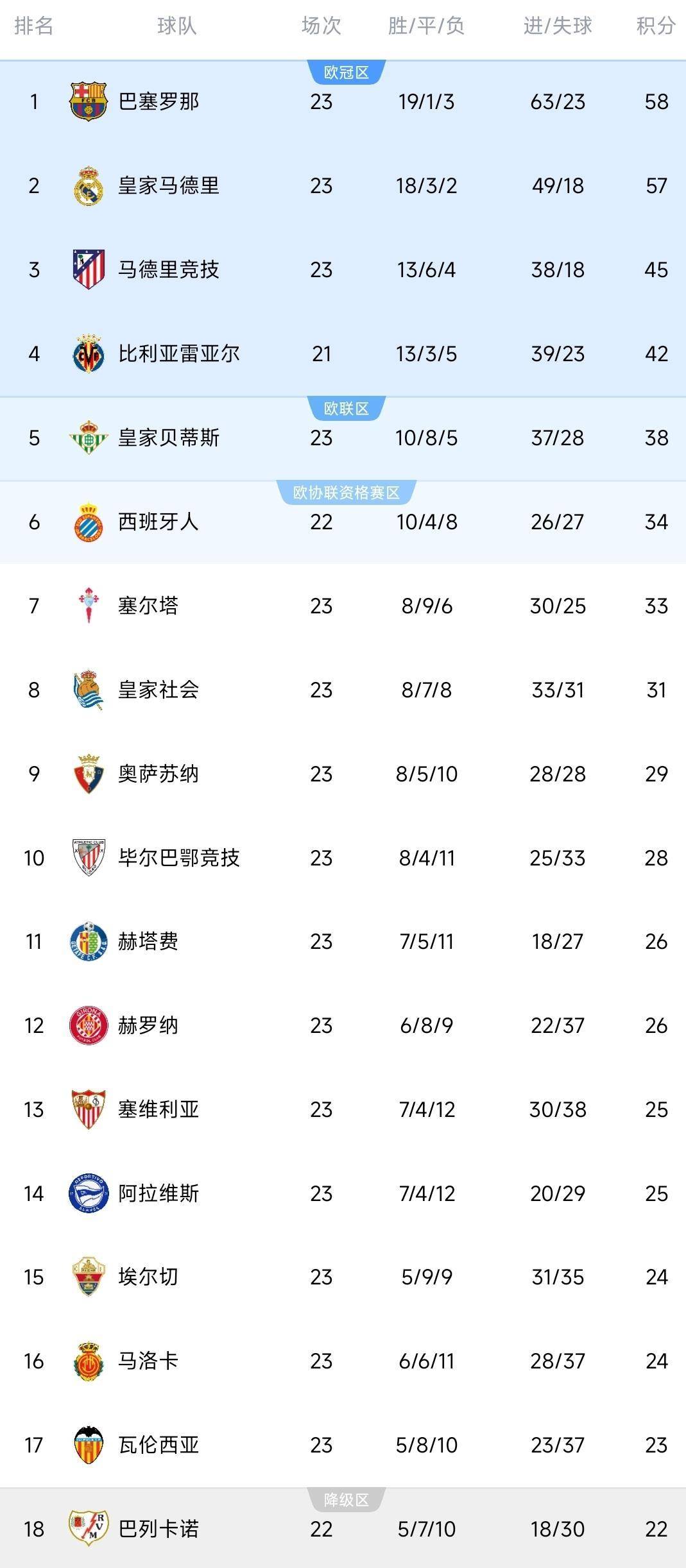Click the Espanyol badge icon
This screenshot has height=1568, width=686.
88,522
